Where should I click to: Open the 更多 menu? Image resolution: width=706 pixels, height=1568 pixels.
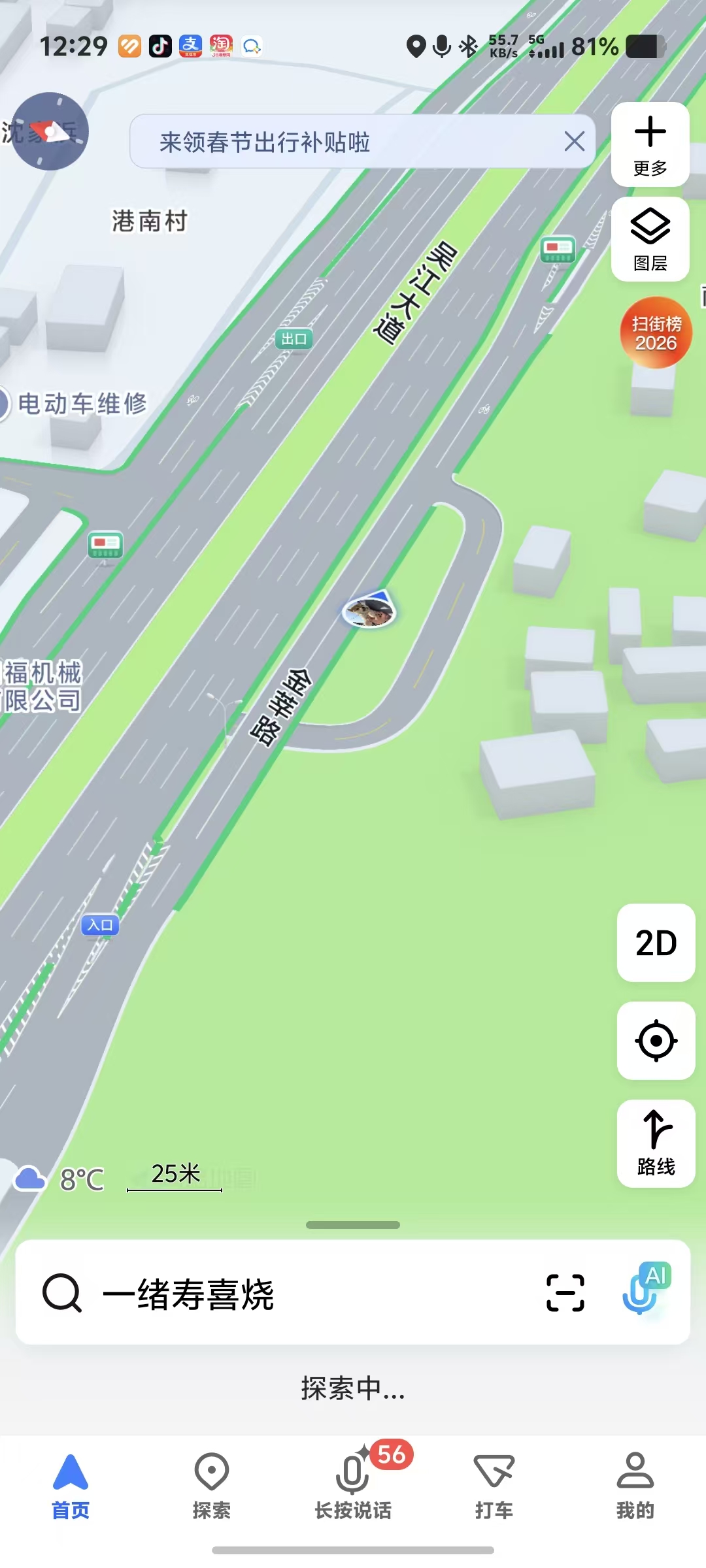tap(650, 144)
